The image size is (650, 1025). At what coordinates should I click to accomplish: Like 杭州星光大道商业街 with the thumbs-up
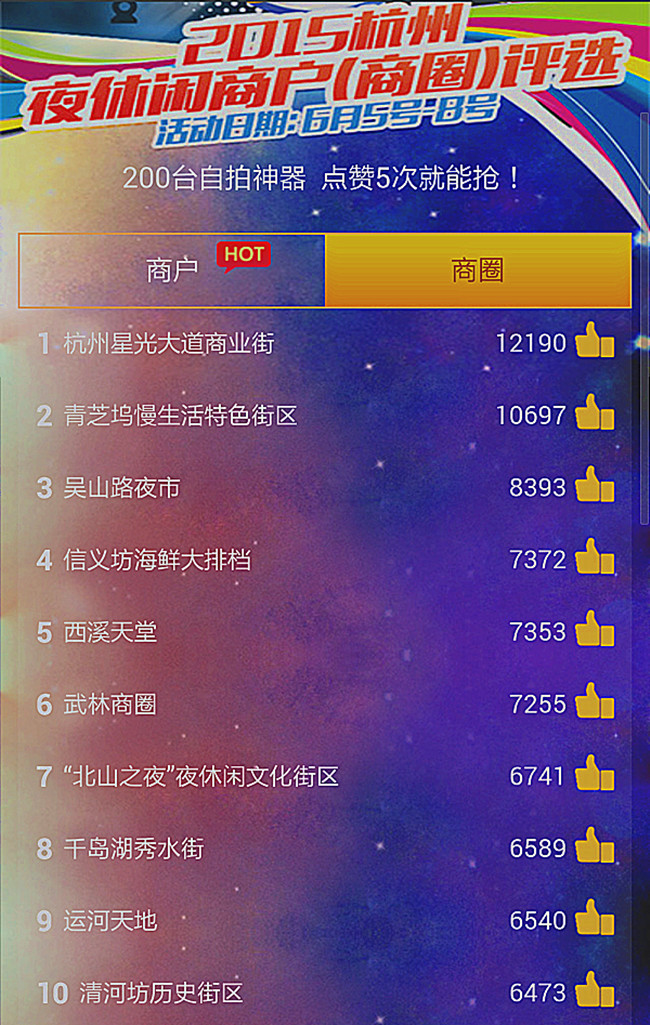[x=594, y=342]
